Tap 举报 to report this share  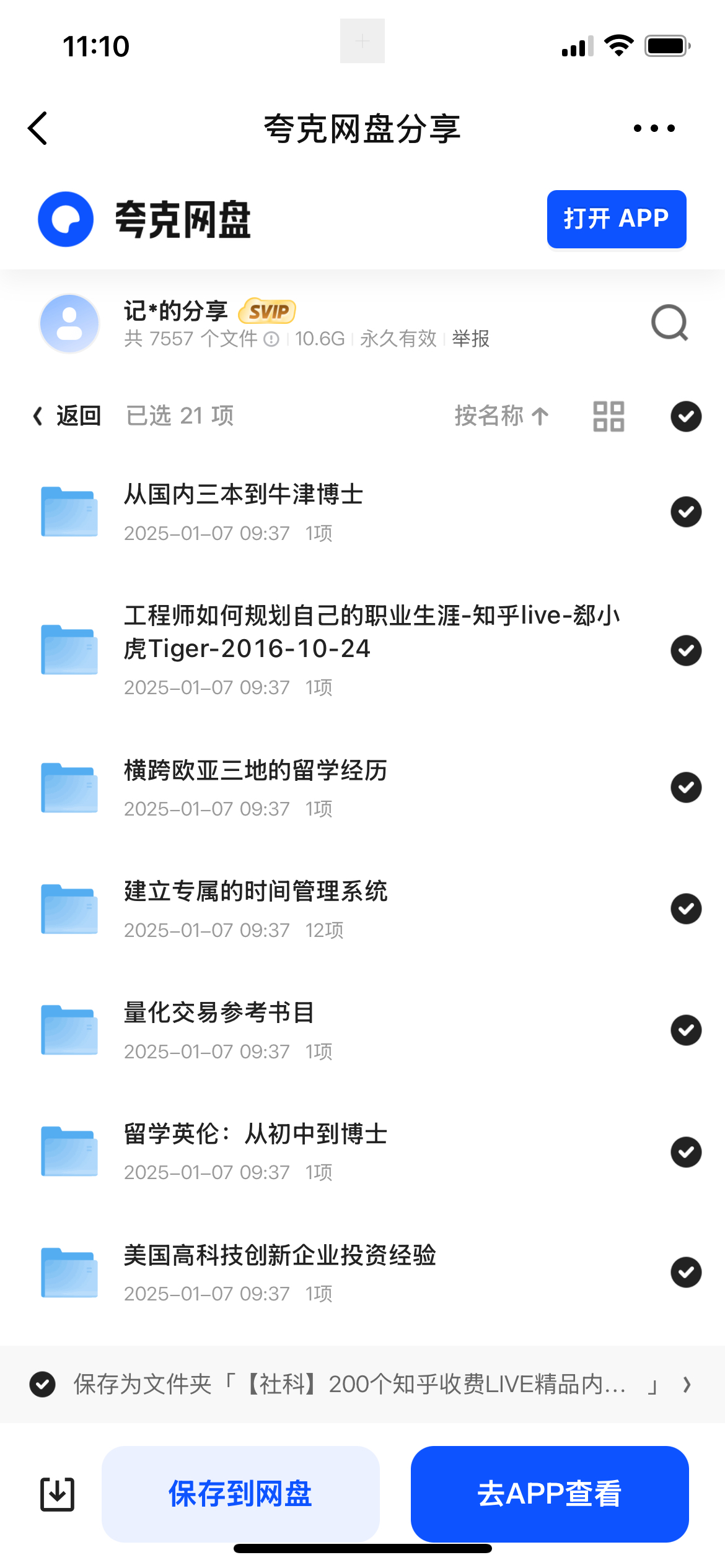pyautogui.click(x=471, y=339)
